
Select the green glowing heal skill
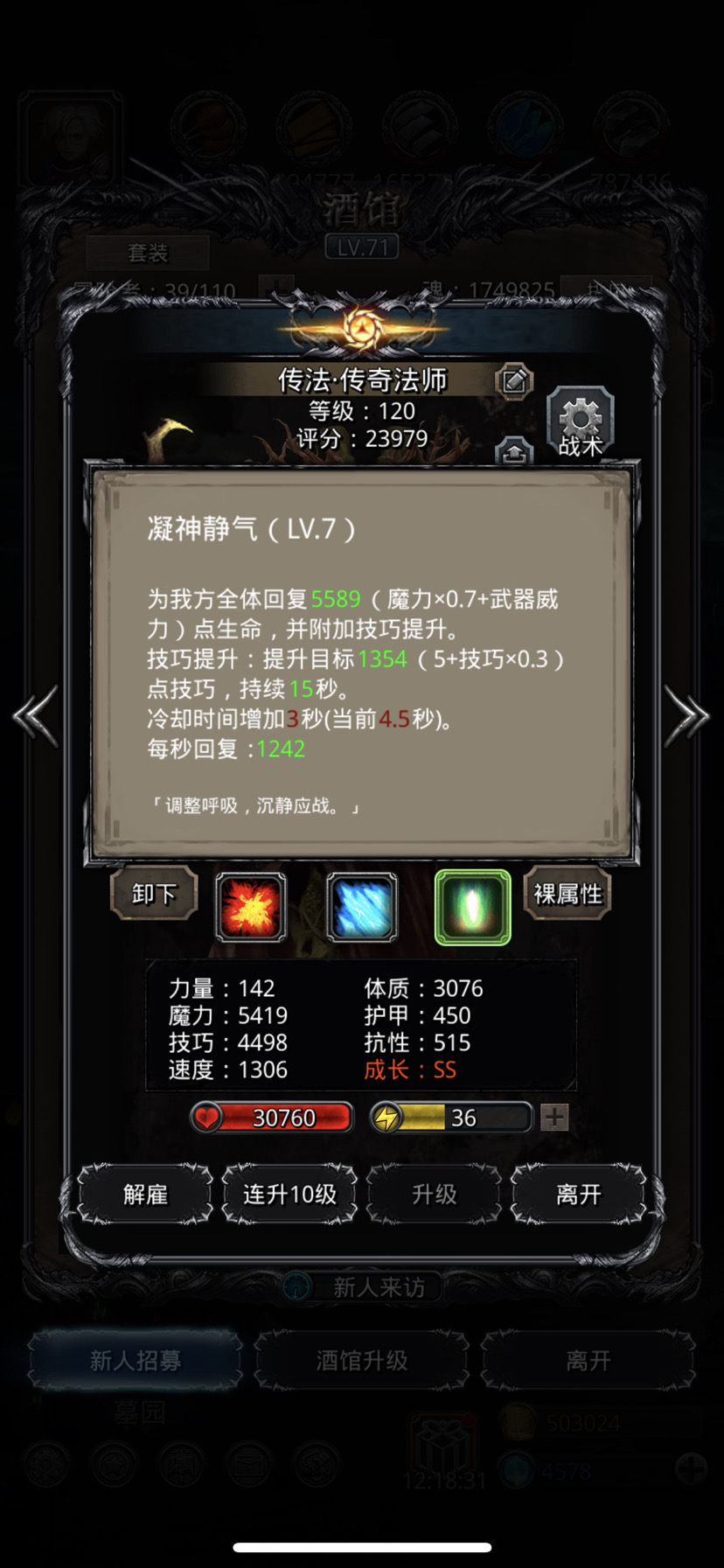[x=473, y=908]
